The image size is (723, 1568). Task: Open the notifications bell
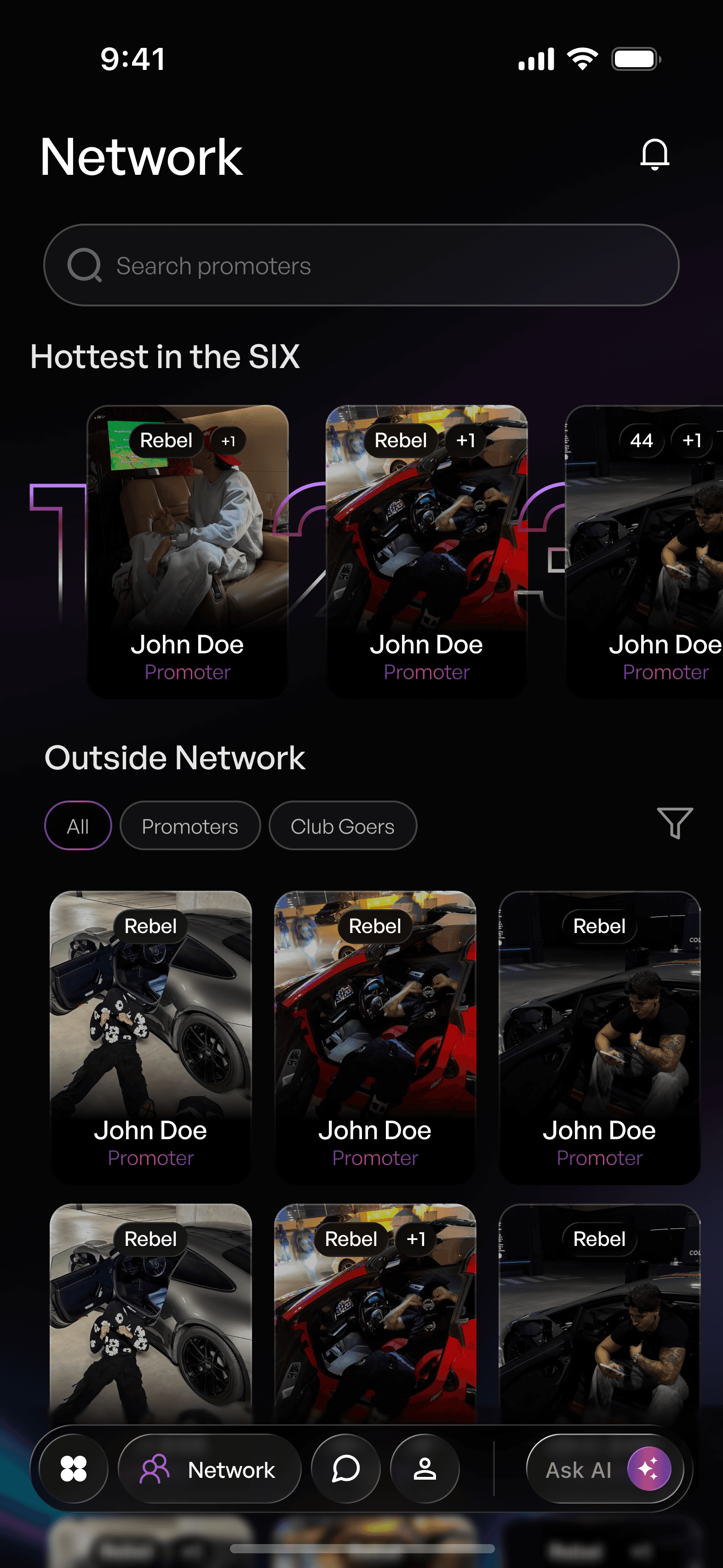coord(654,155)
